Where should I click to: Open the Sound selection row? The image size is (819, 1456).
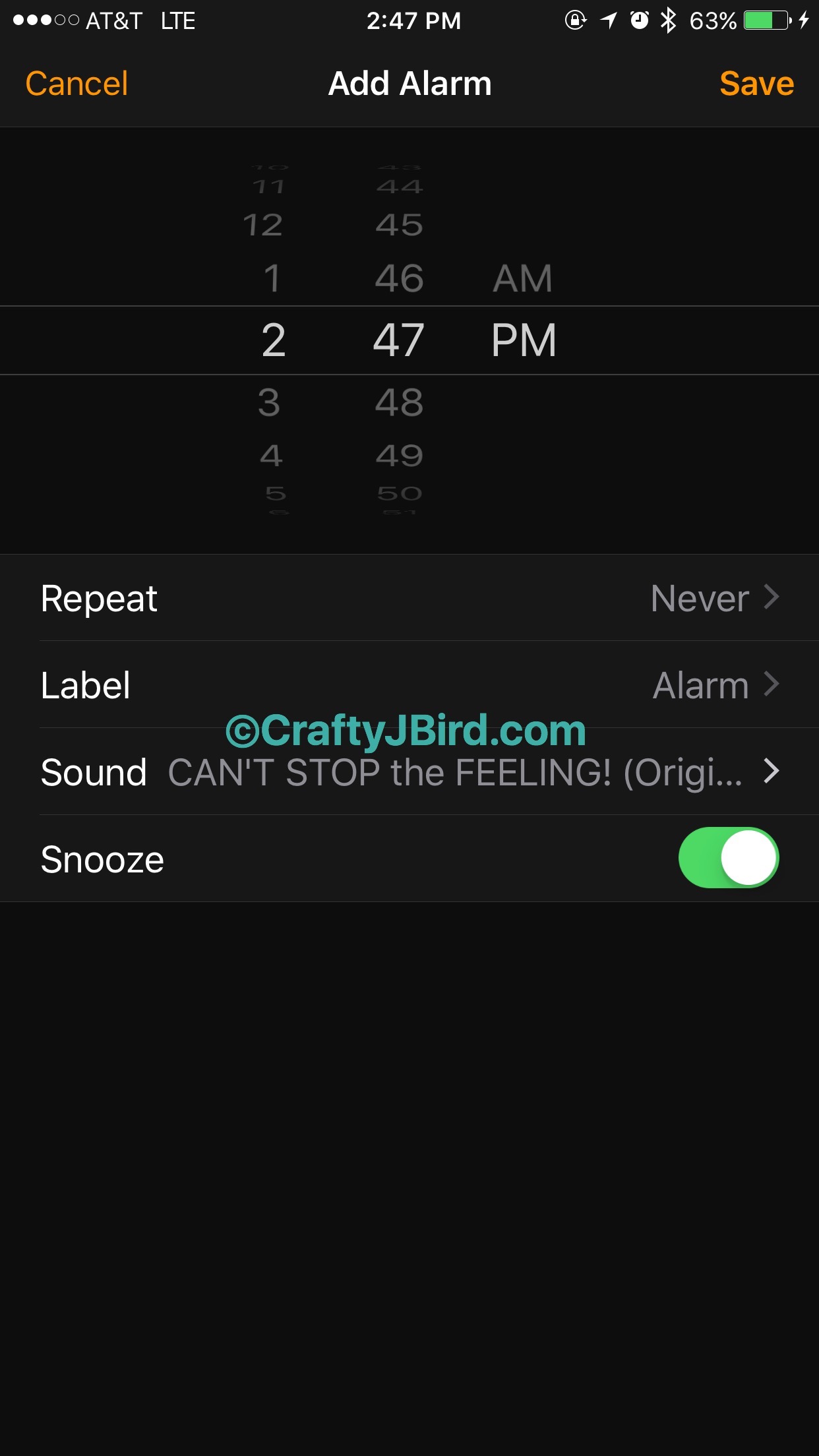(x=409, y=772)
